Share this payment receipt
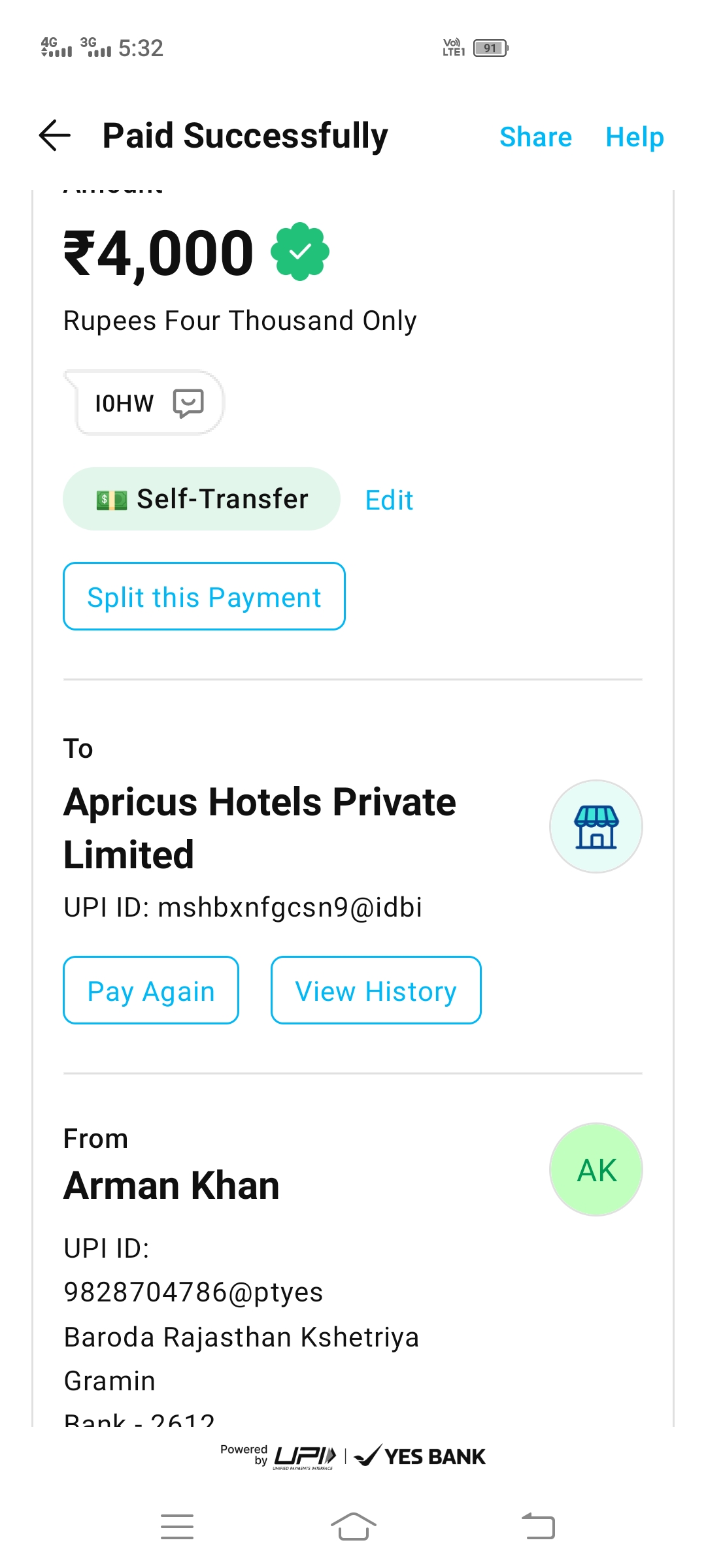The height and width of the screenshot is (1568, 706). tap(535, 137)
